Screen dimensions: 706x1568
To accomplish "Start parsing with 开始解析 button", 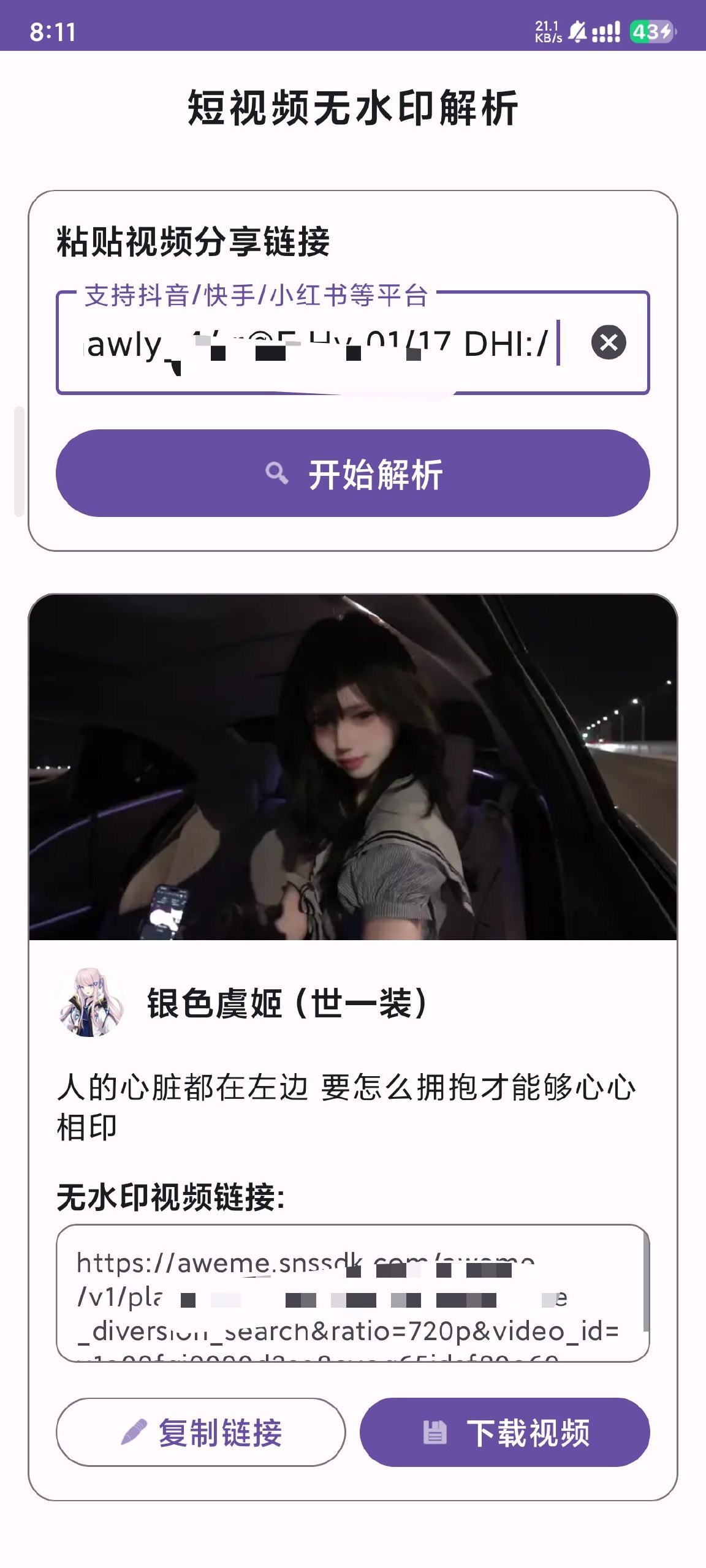I will click(352, 473).
